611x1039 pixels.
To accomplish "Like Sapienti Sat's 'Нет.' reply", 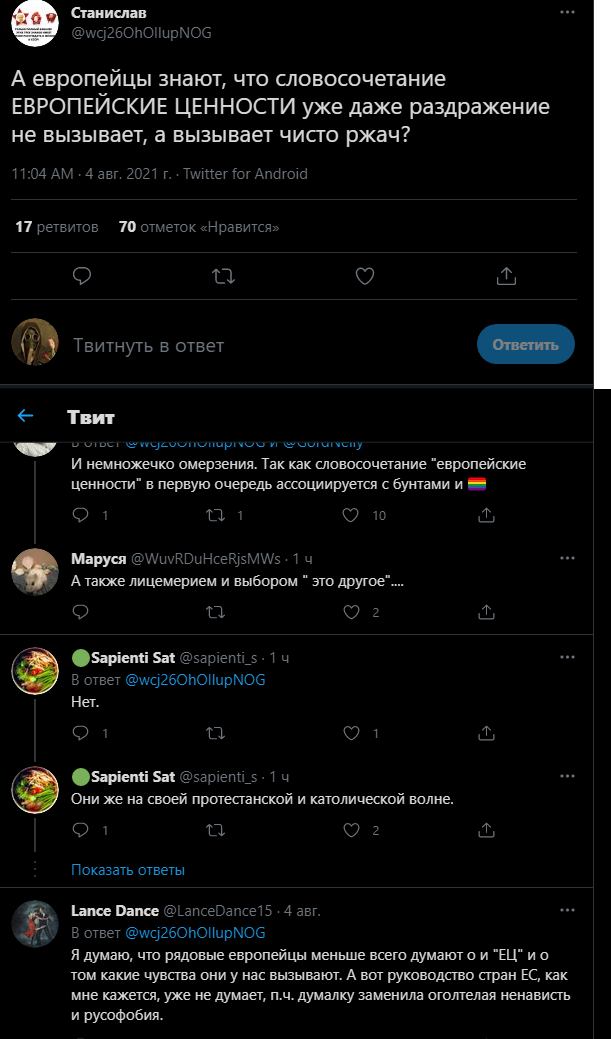I will coord(351,732).
